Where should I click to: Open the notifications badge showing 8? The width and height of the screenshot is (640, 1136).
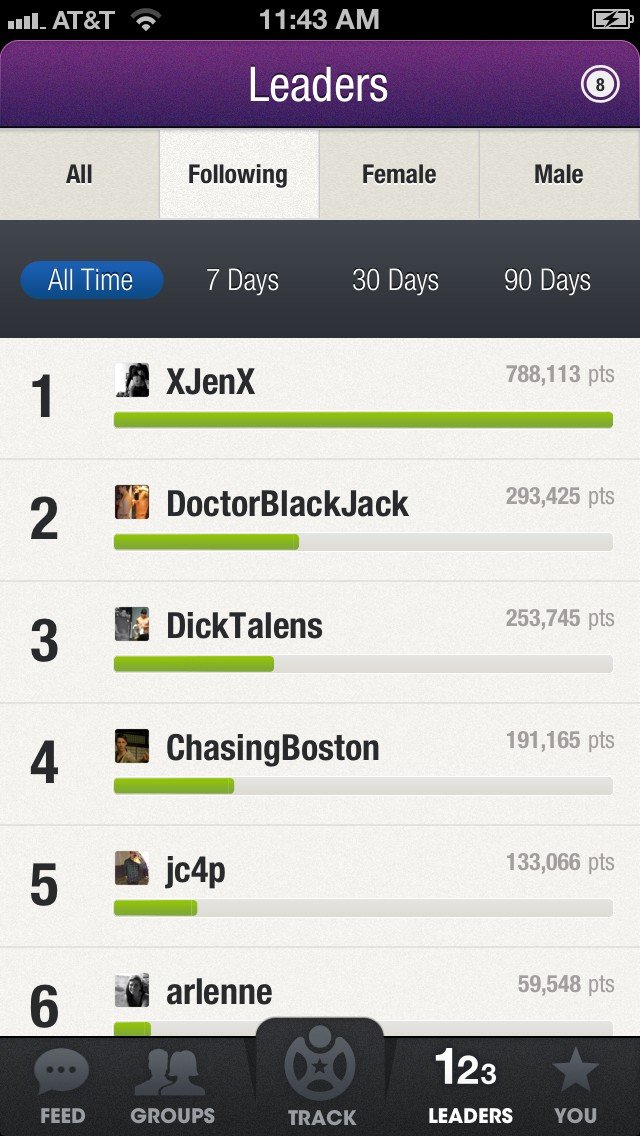tap(600, 85)
